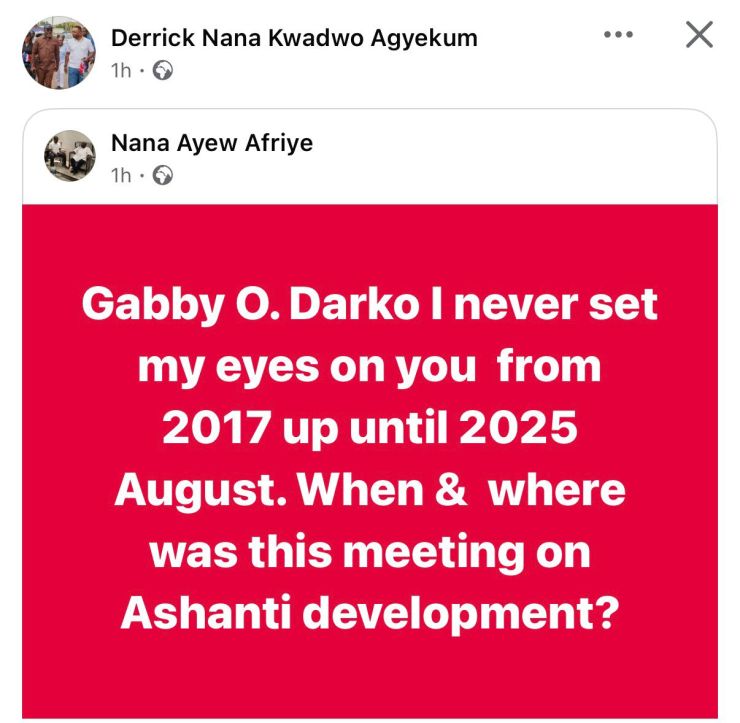Open the three-dot post options menu

[x=619, y=35]
